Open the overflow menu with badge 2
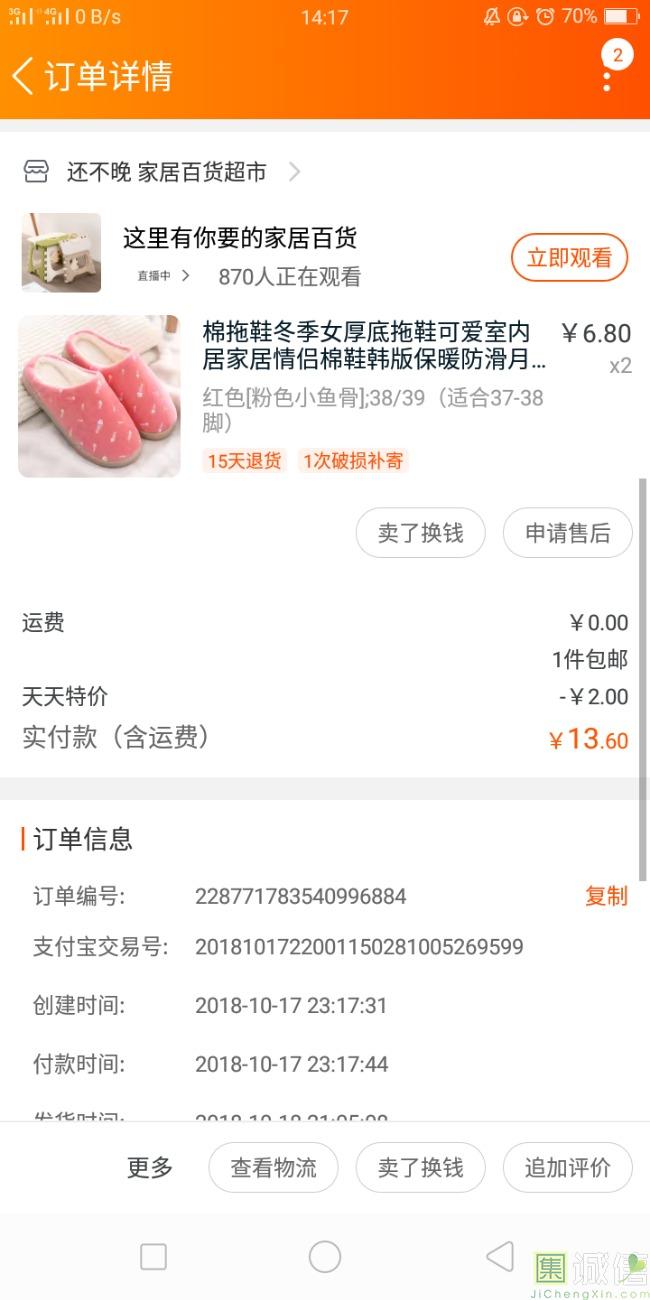 pos(608,72)
